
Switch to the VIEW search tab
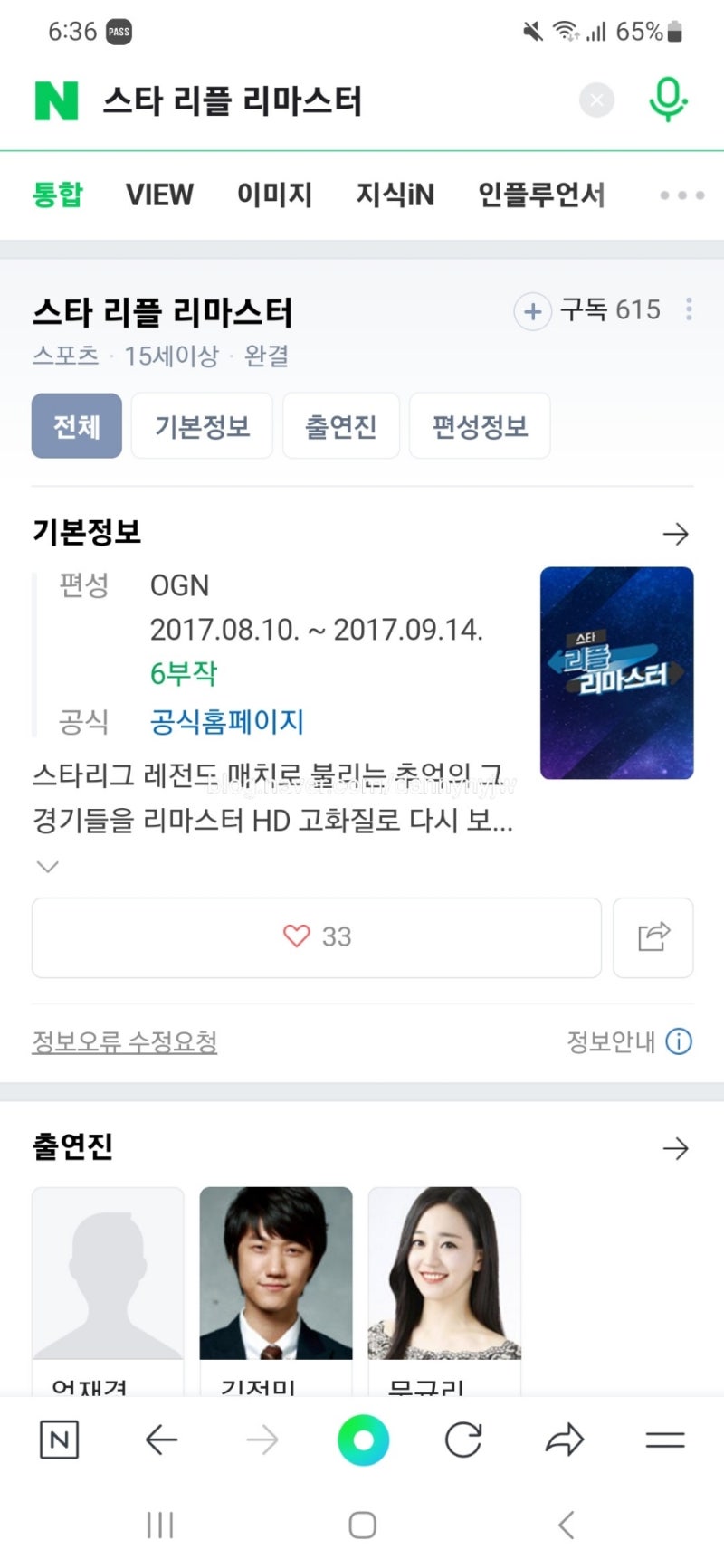(159, 195)
